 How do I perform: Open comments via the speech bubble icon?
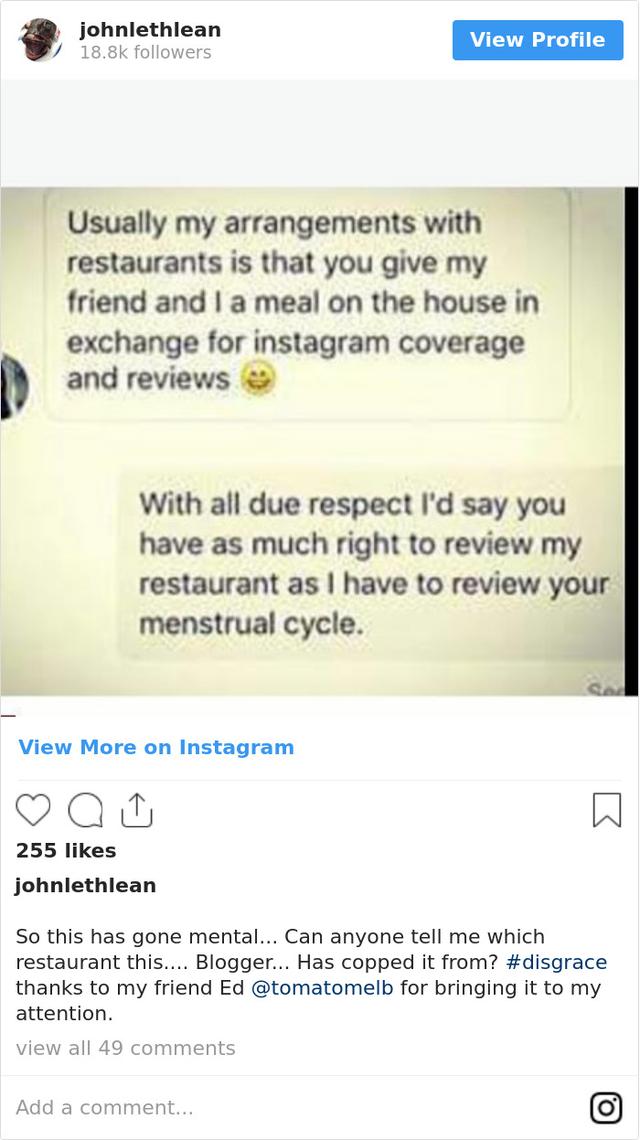click(x=85, y=810)
